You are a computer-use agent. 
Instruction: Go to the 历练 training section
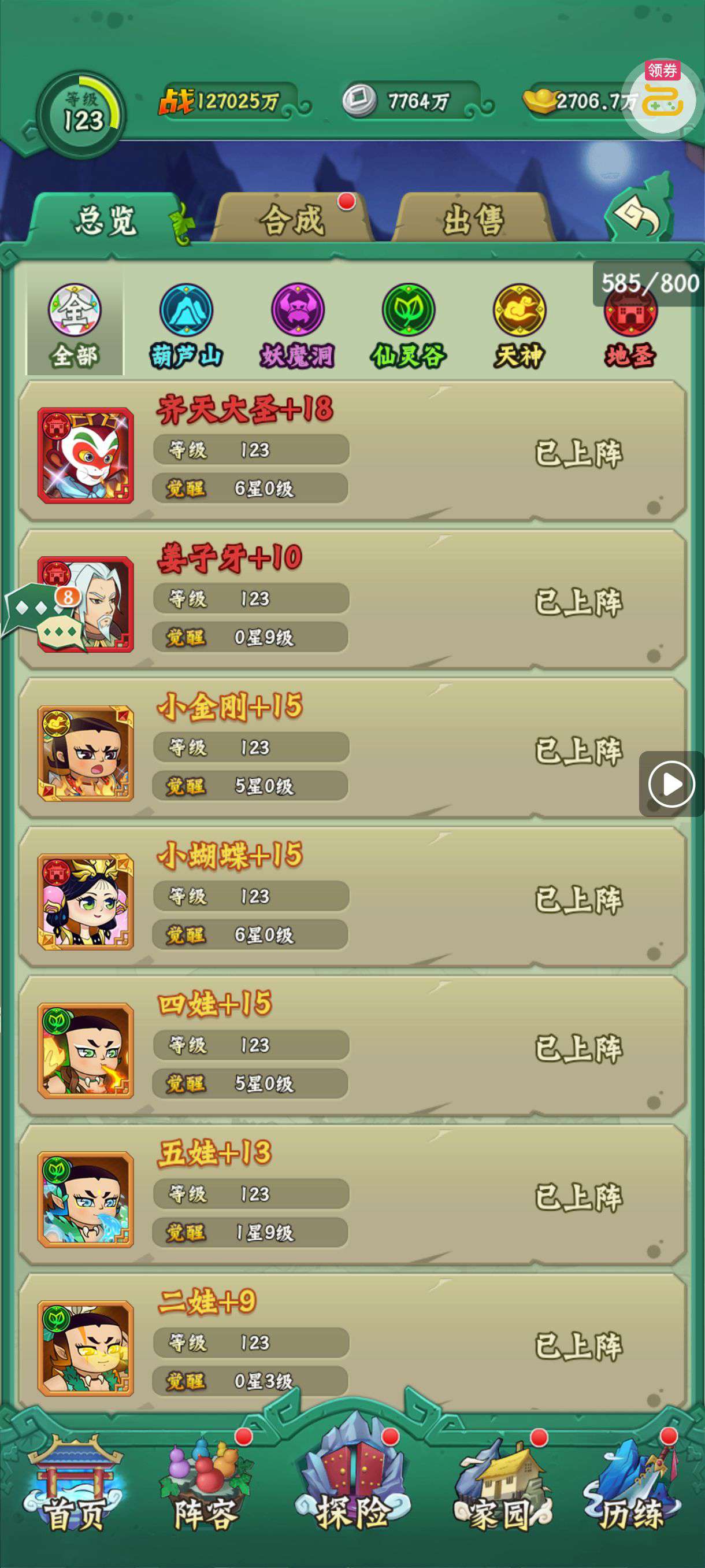(x=633, y=1485)
